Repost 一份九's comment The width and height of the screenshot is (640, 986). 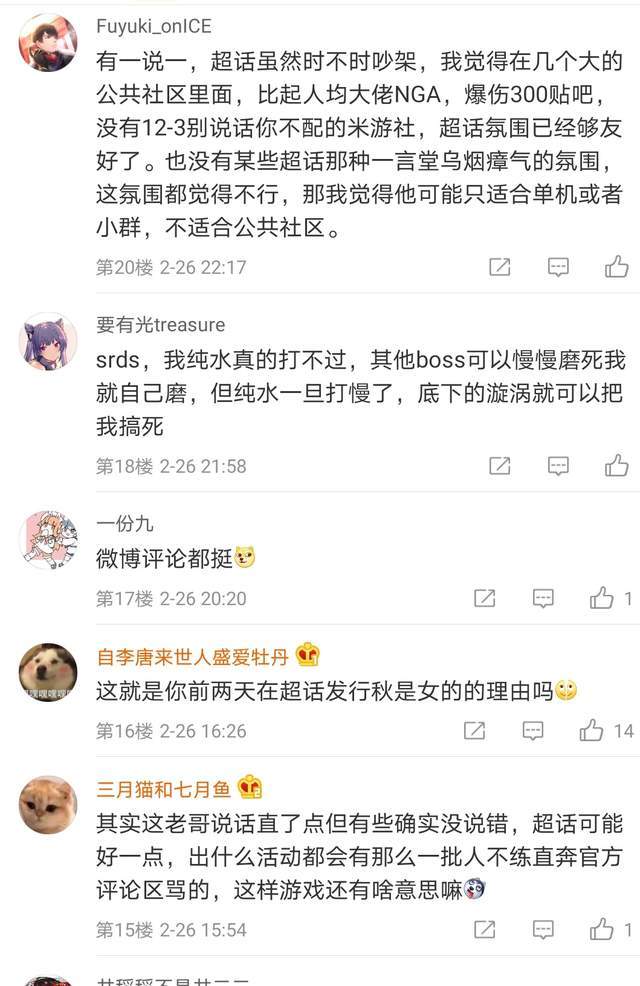point(484,598)
